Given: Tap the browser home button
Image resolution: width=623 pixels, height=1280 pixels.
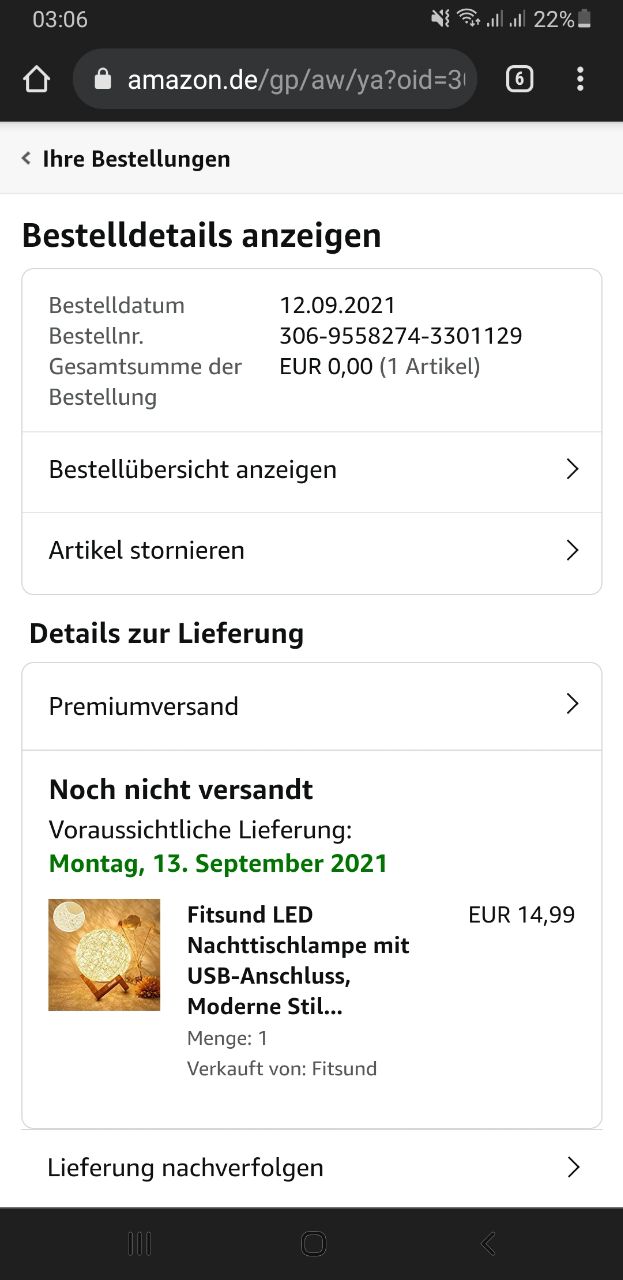Looking at the screenshot, I should click(x=36, y=80).
